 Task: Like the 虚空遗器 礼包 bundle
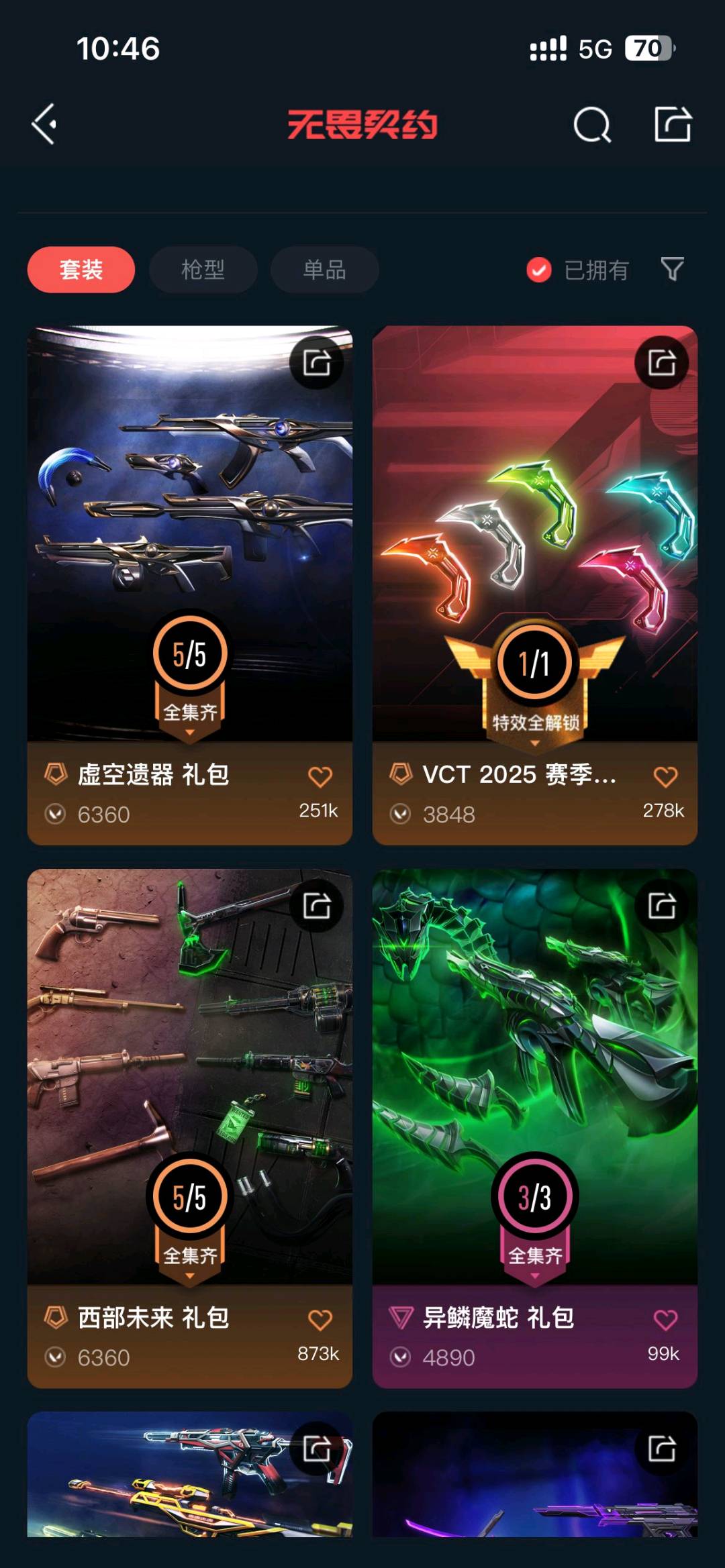tap(320, 777)
